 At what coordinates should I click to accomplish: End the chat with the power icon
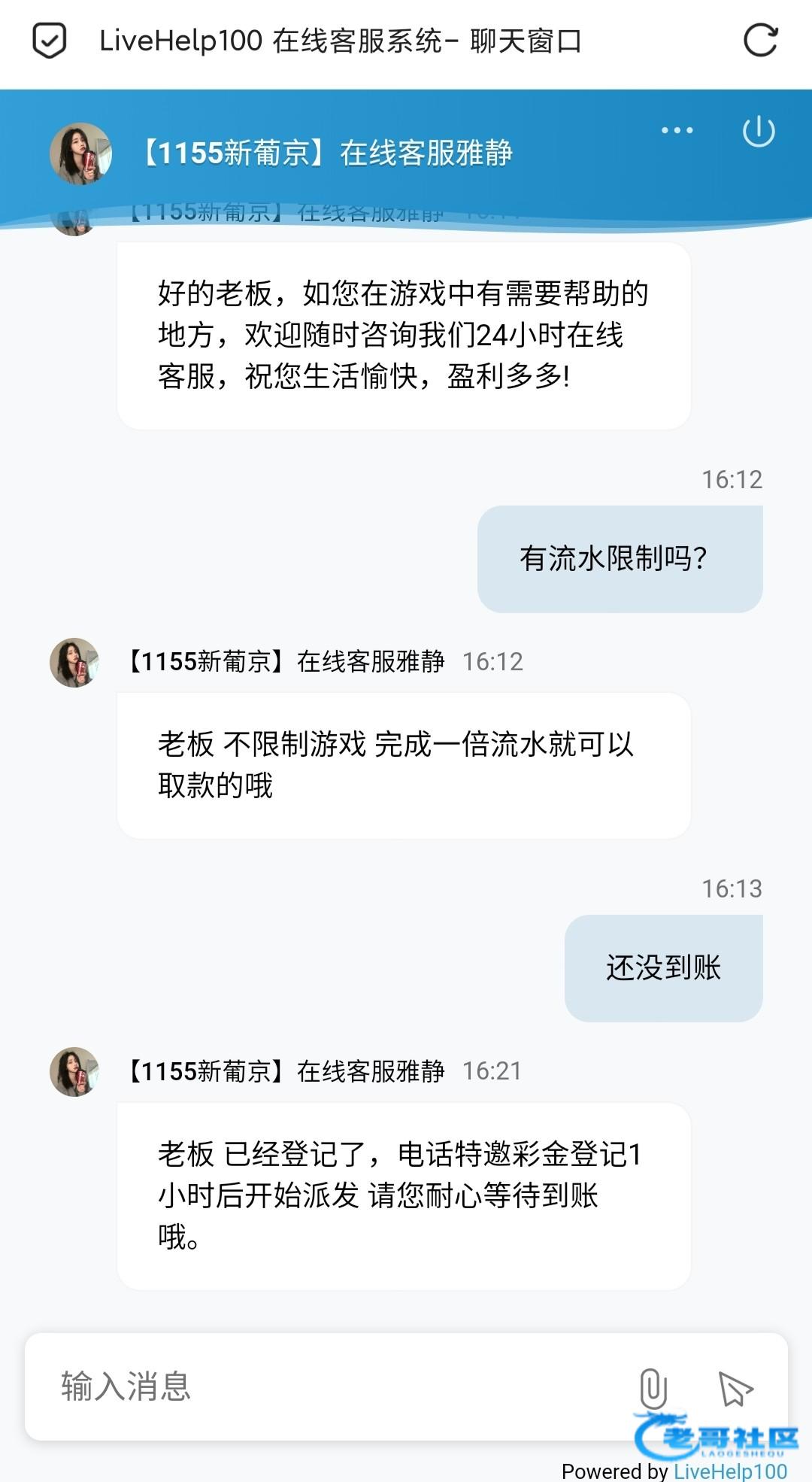coord(759,132)
